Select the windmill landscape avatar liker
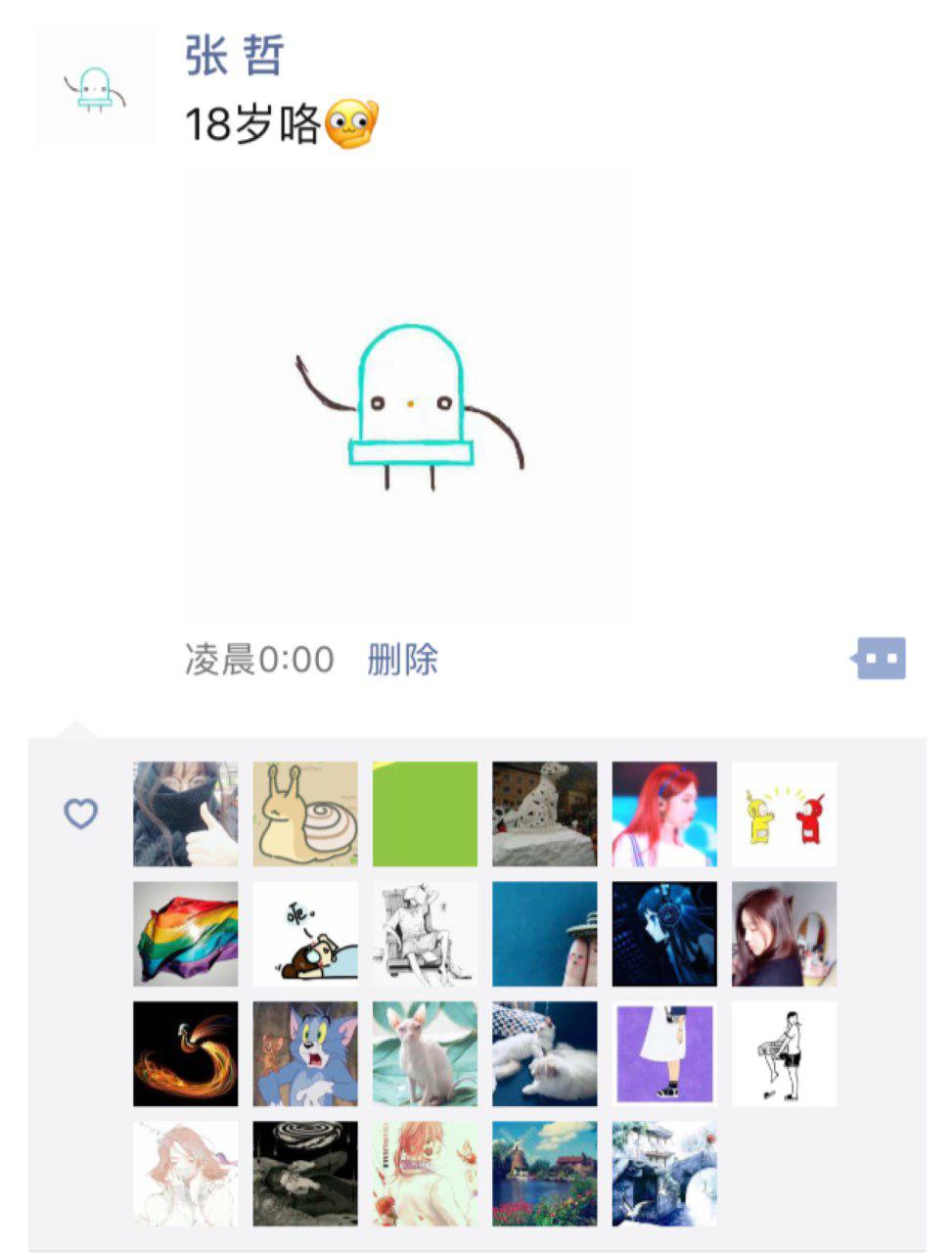This screenshot has height=1253, width=952. pos(544,1174)
